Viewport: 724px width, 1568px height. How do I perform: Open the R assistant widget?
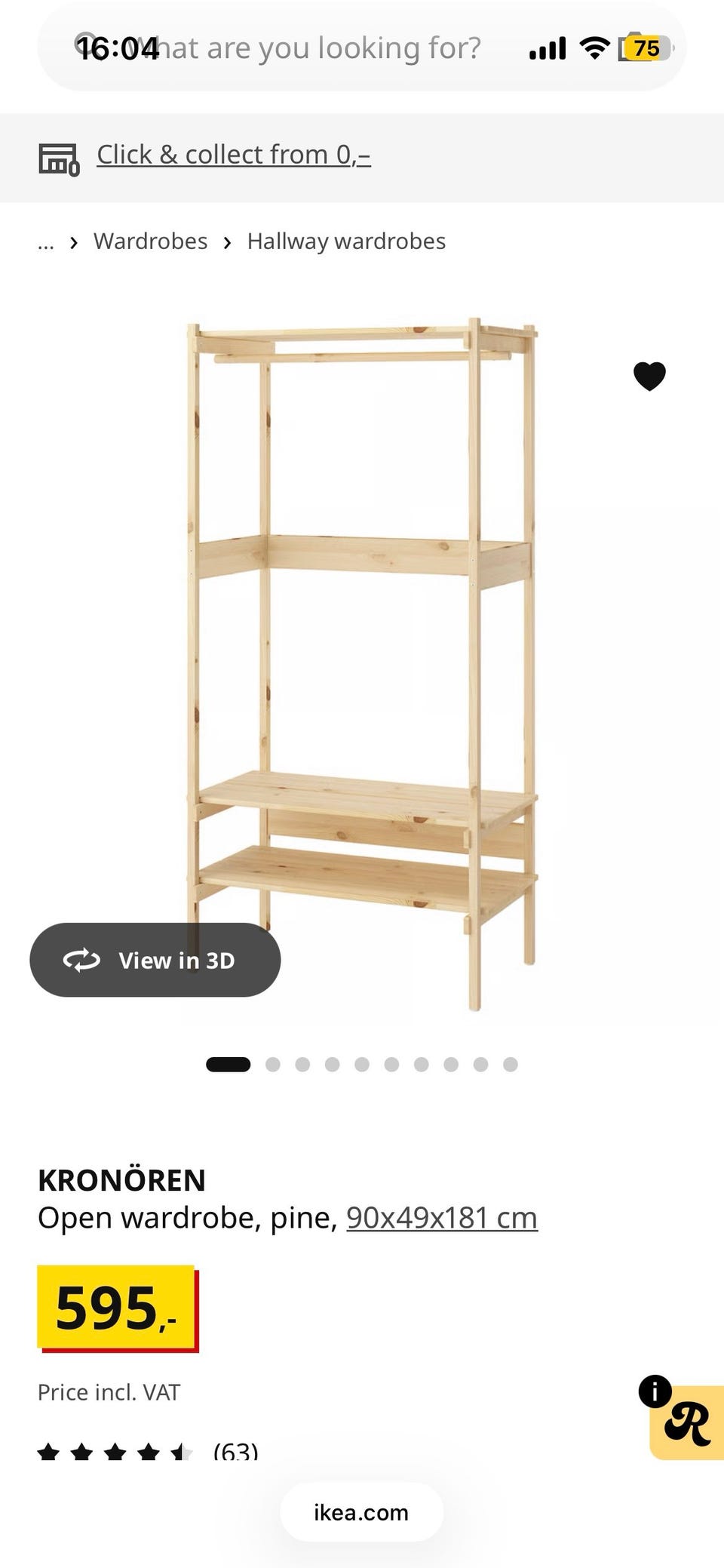[686, 1423]
